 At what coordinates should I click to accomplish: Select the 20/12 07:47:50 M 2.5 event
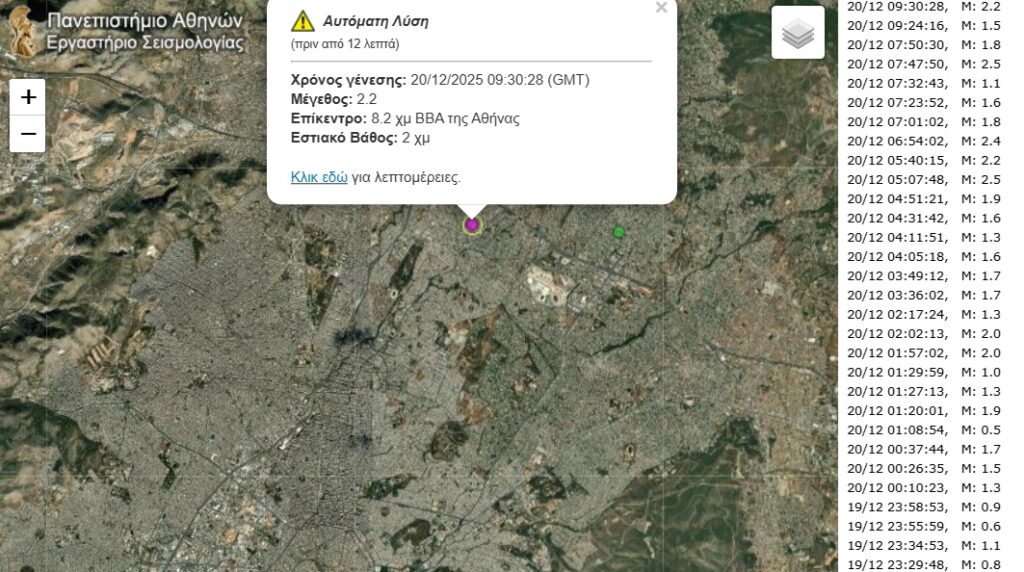[x=927, y=63]
